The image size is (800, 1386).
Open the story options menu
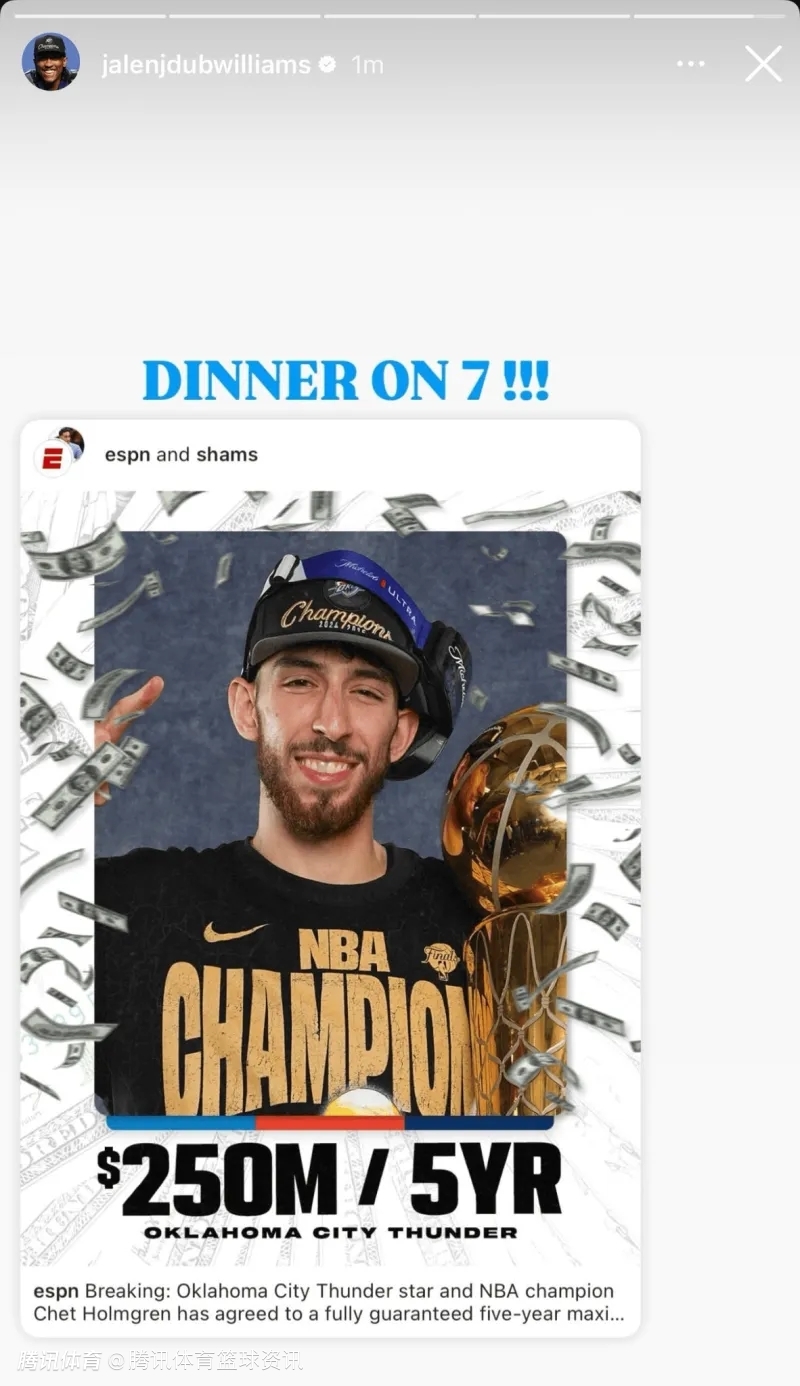690,64
